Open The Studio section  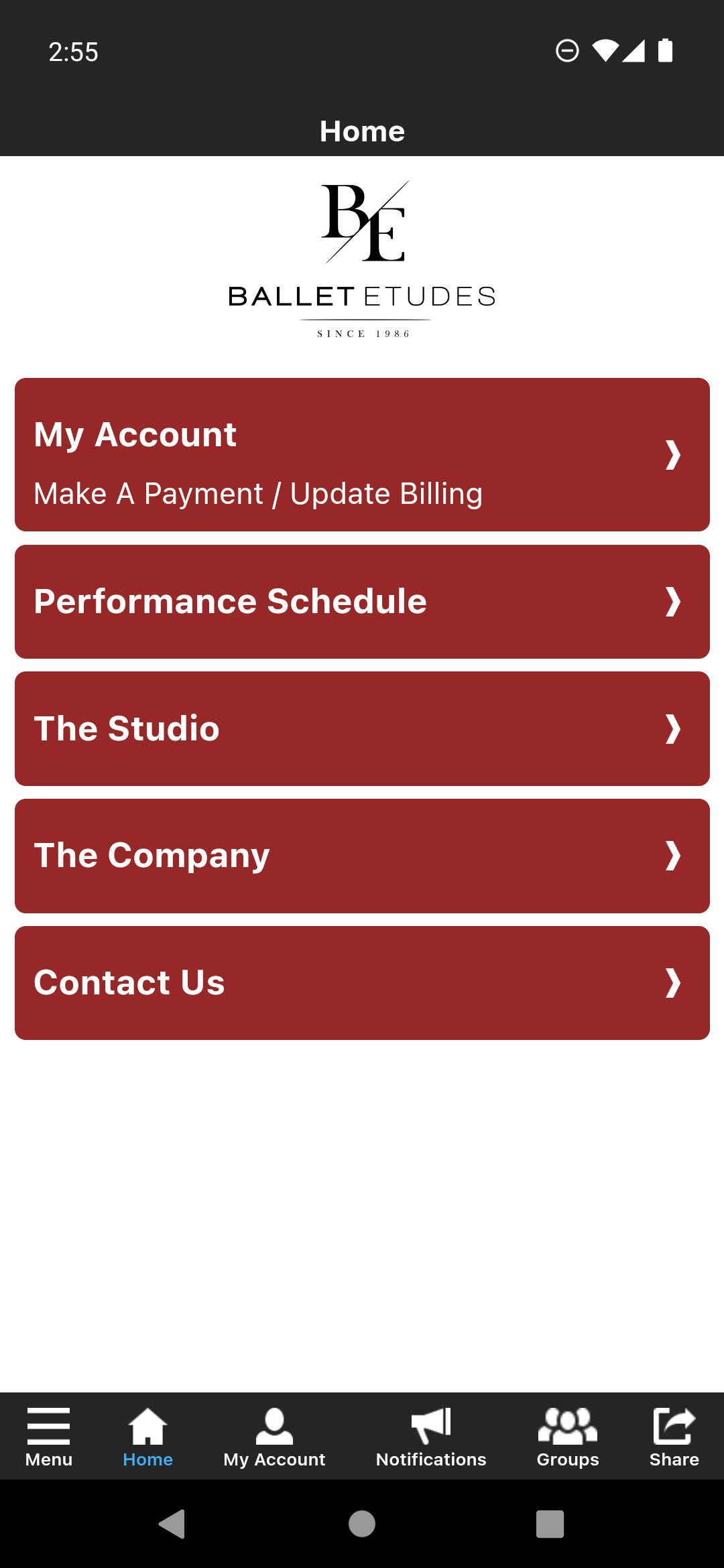(362, 728)
